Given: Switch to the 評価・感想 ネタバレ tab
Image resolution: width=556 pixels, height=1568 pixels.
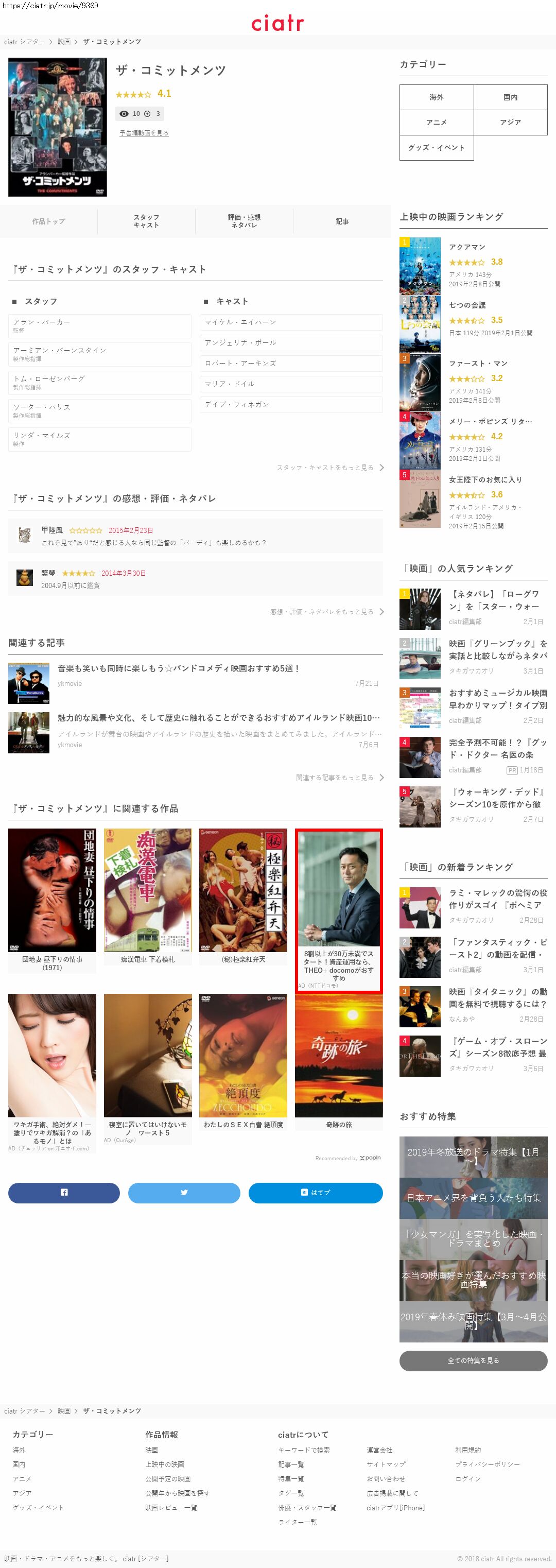Looking at the screenshot, I should click(x=244, y=221).
